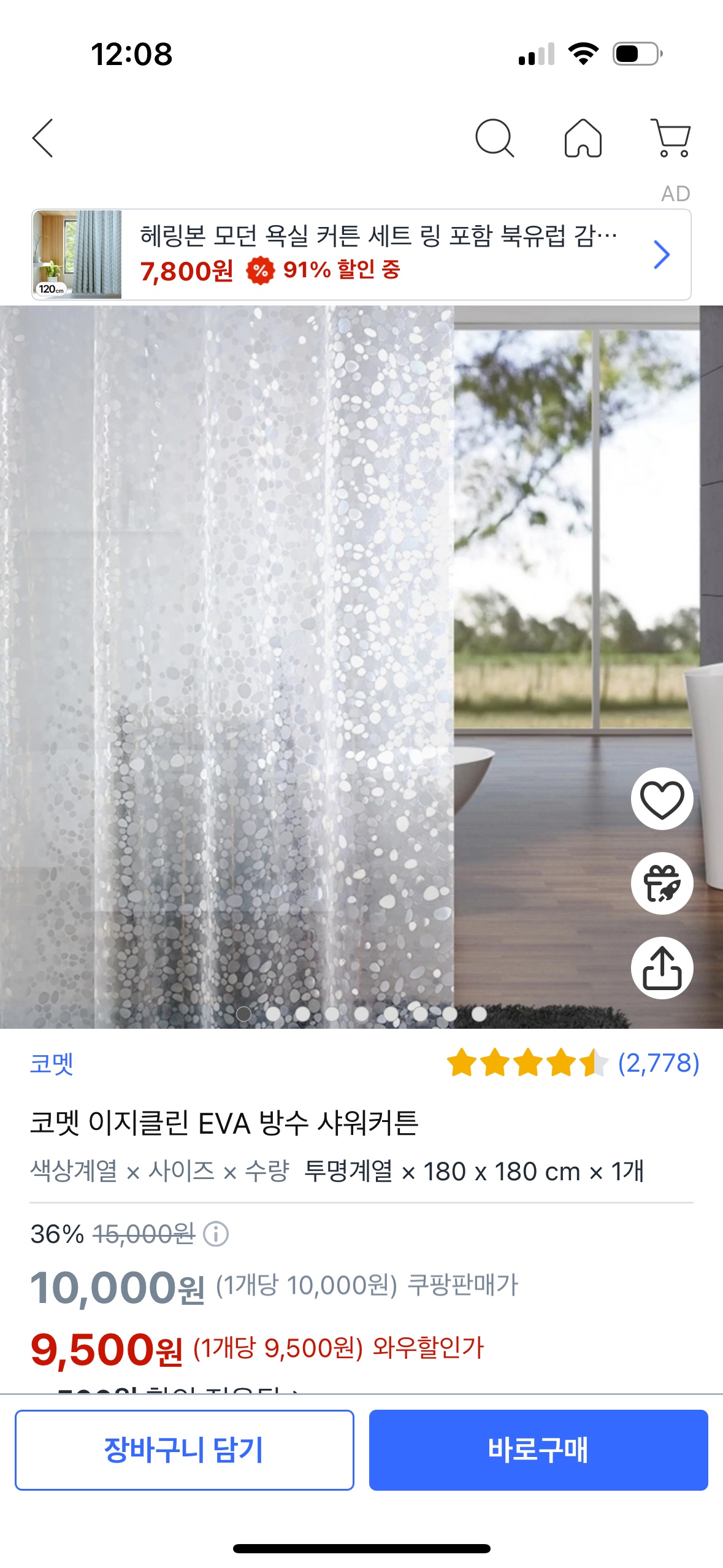The height and width of the screenshot is (1568, 723).
Task: Add the shower curtain to wishlist
Action: click(662, 799)
